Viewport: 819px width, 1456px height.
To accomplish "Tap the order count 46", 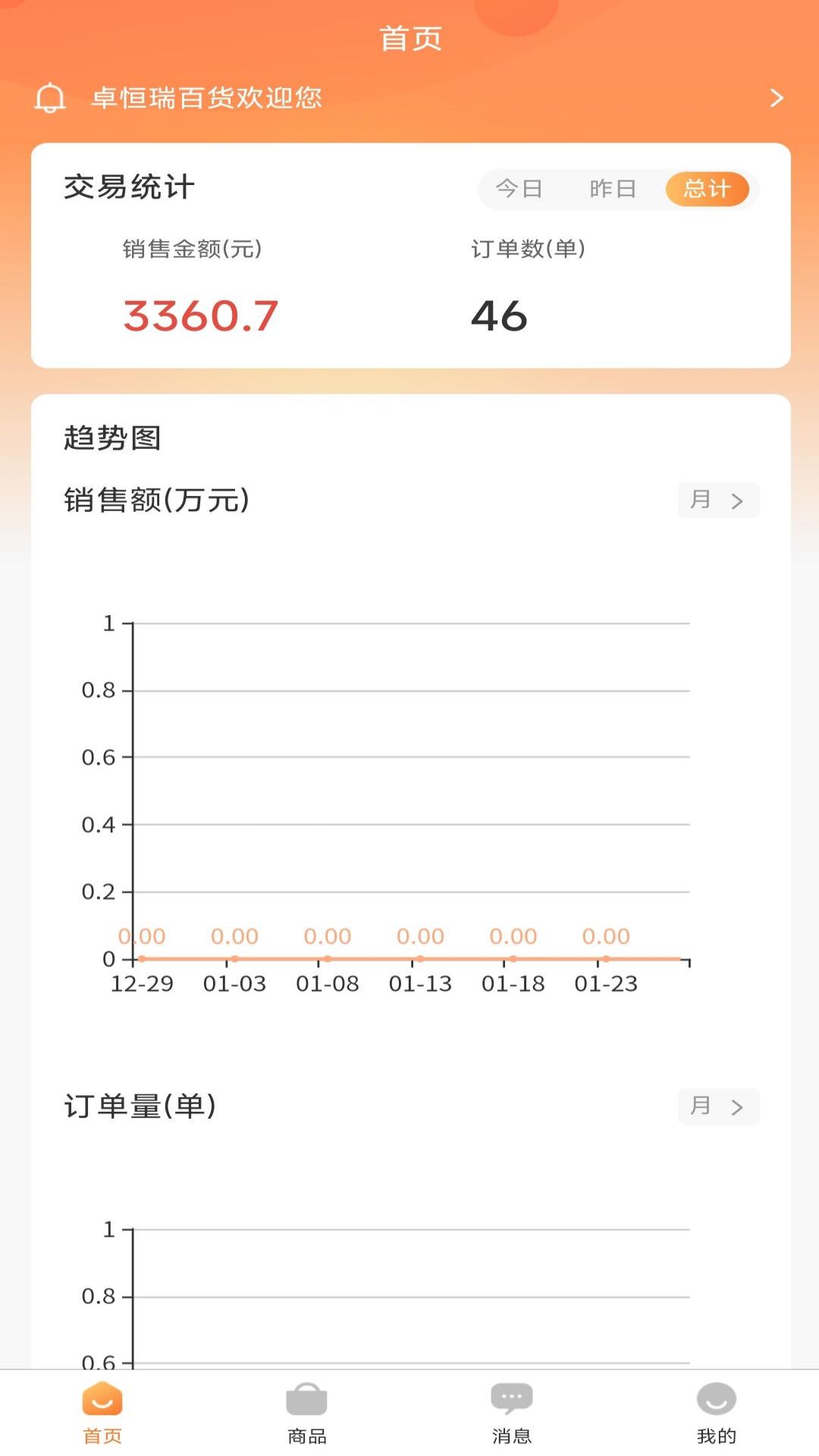I will coord(498,314).
